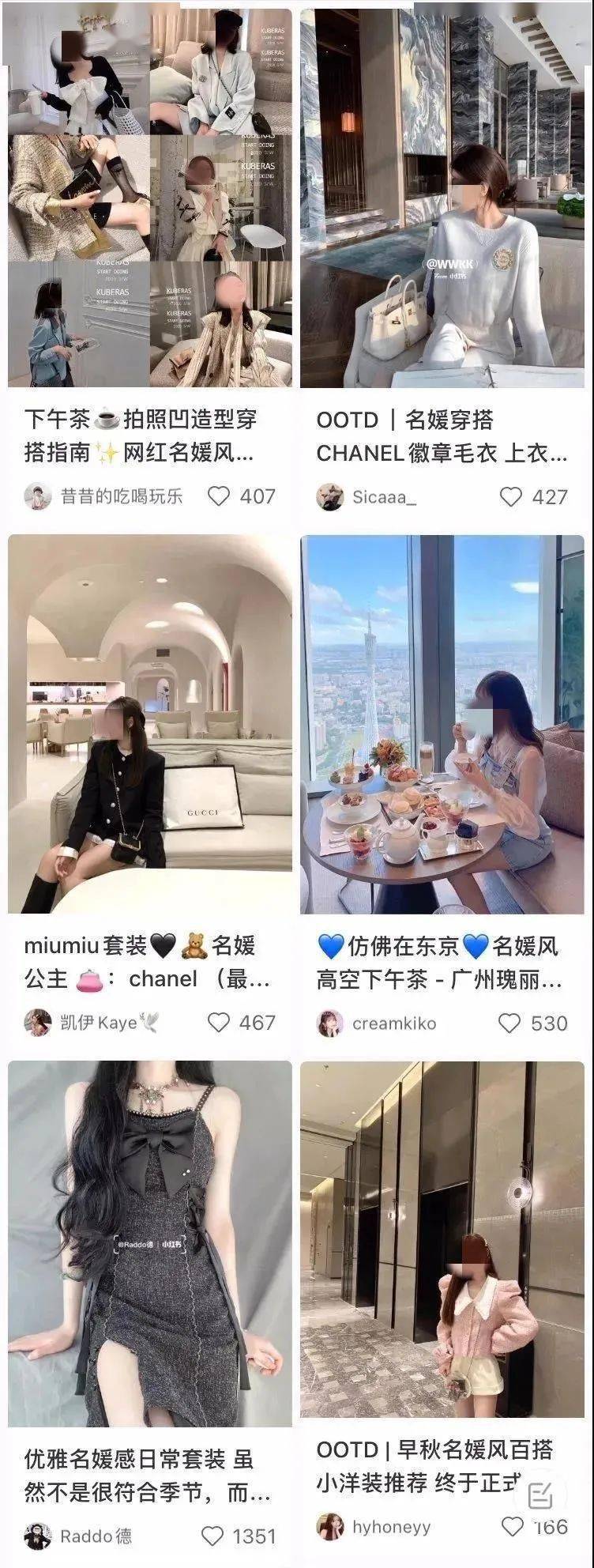594x1568 pixels.
Task: Like creamkiko's post
Action: (510, 1023)
